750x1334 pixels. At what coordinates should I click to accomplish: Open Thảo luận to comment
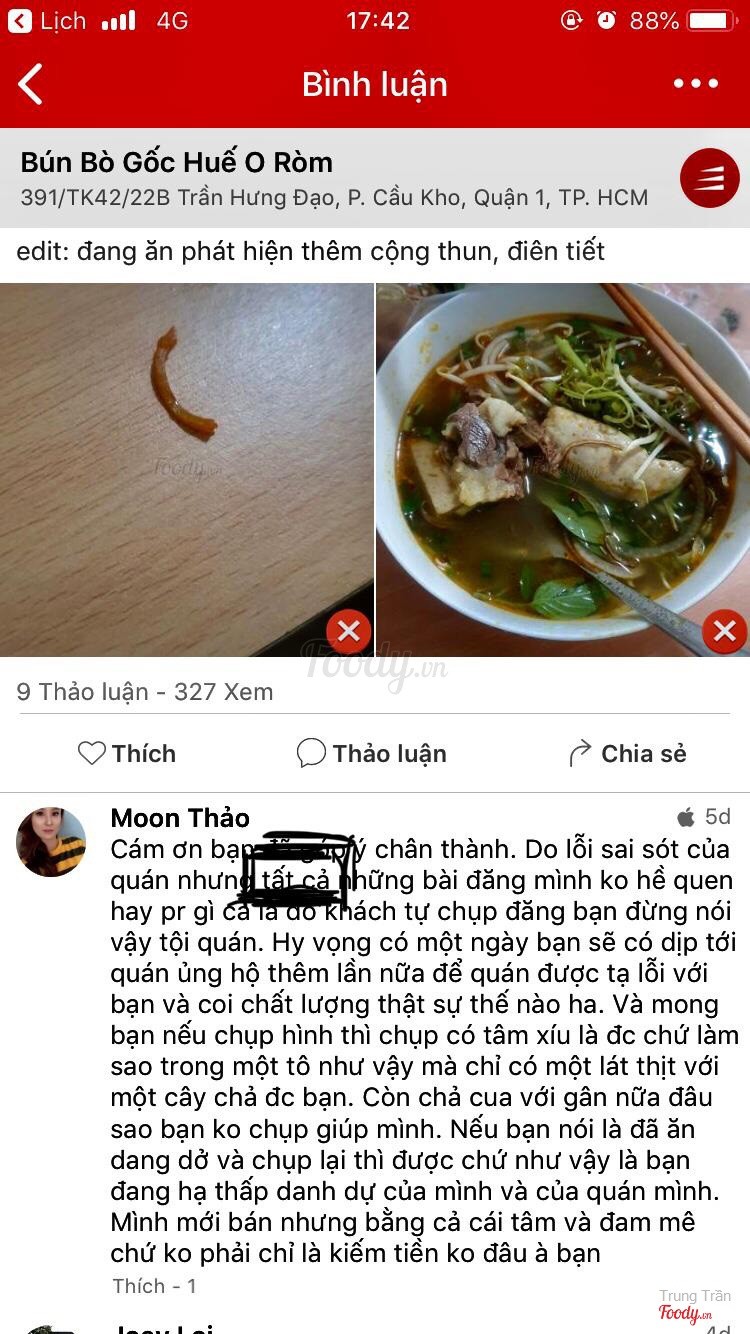[x=372, y=753]
